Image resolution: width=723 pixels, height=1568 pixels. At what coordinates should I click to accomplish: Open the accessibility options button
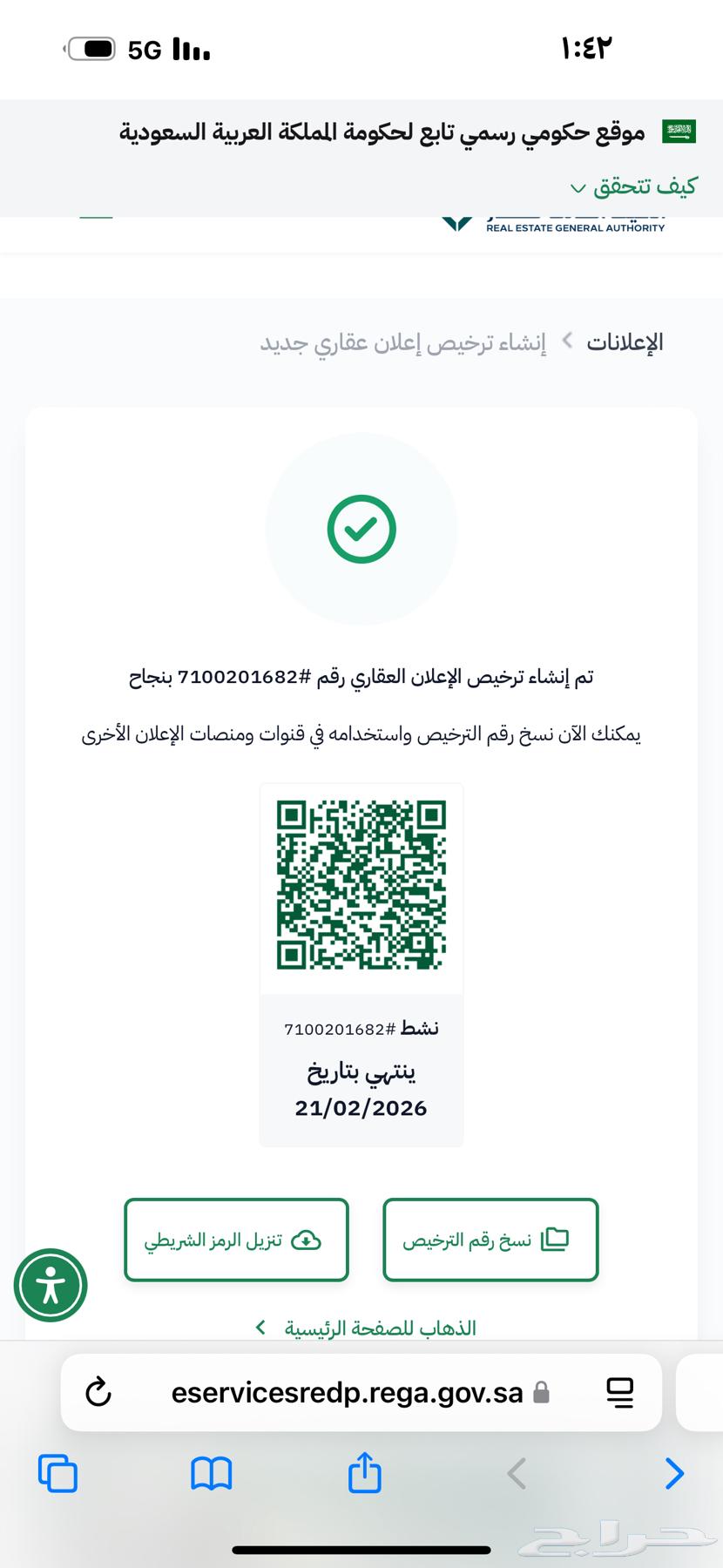tap(51, 1285)
